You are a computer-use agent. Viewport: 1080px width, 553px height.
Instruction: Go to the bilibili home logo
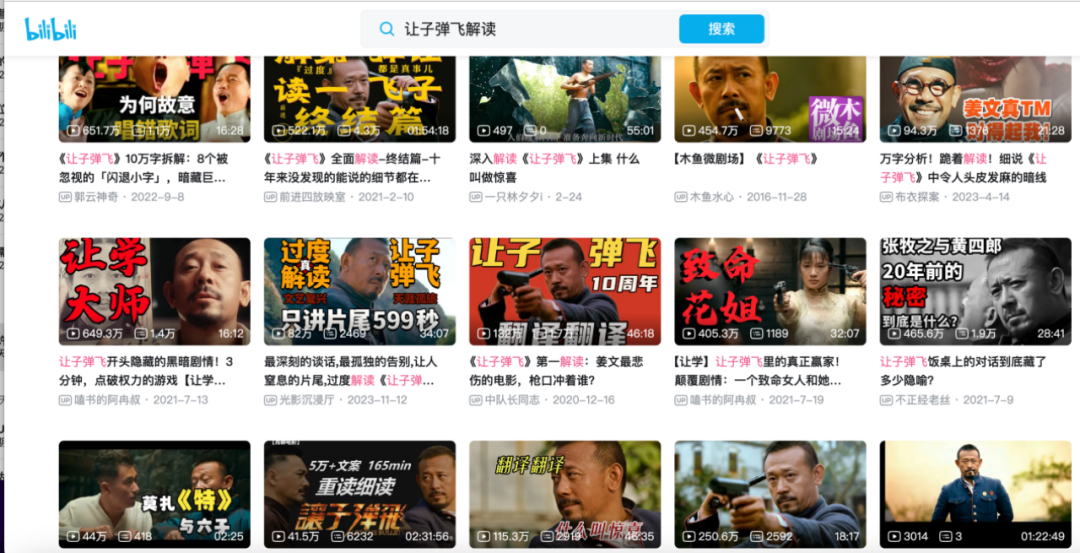[51, 29]
